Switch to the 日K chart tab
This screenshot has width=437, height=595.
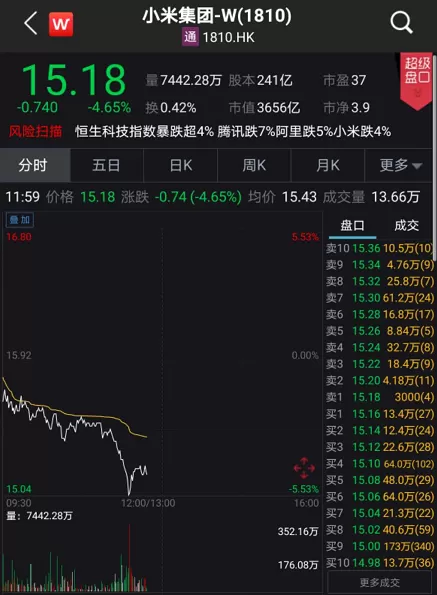(181, 165)
